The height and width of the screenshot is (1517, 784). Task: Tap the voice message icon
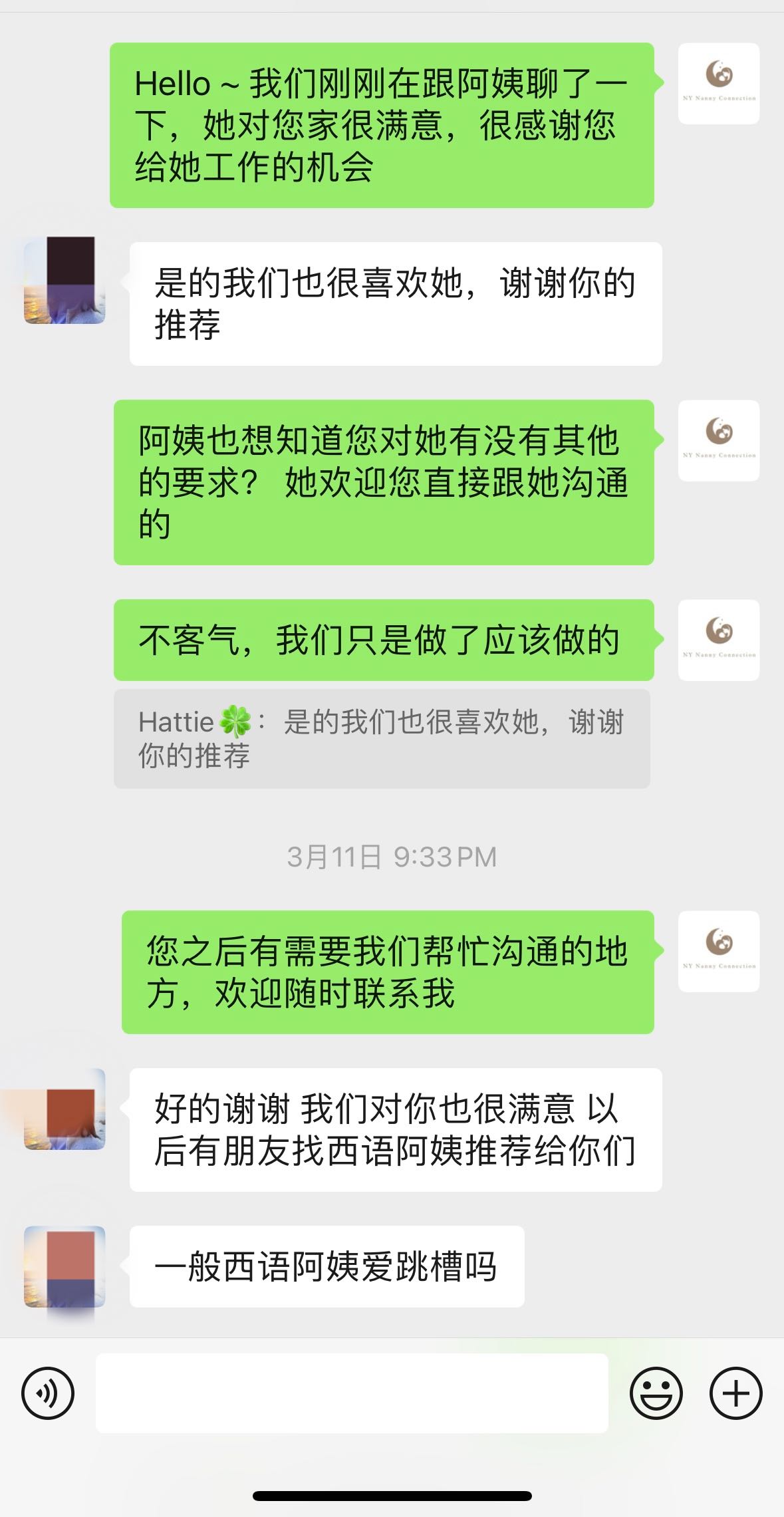pyautogui.click(x=48, y=1393)
